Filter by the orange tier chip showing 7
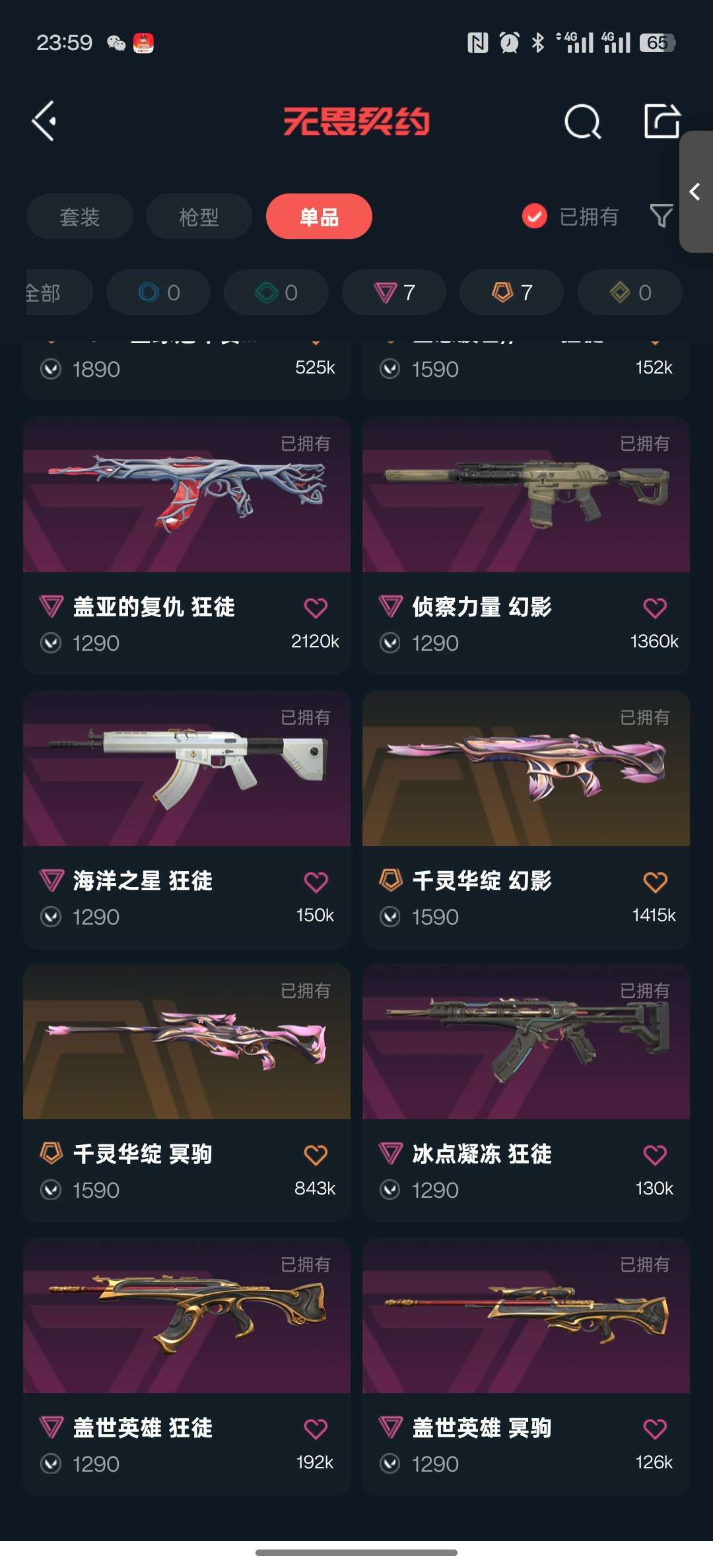The height and width of the screenshot is (1568, 713). point(512,292)
